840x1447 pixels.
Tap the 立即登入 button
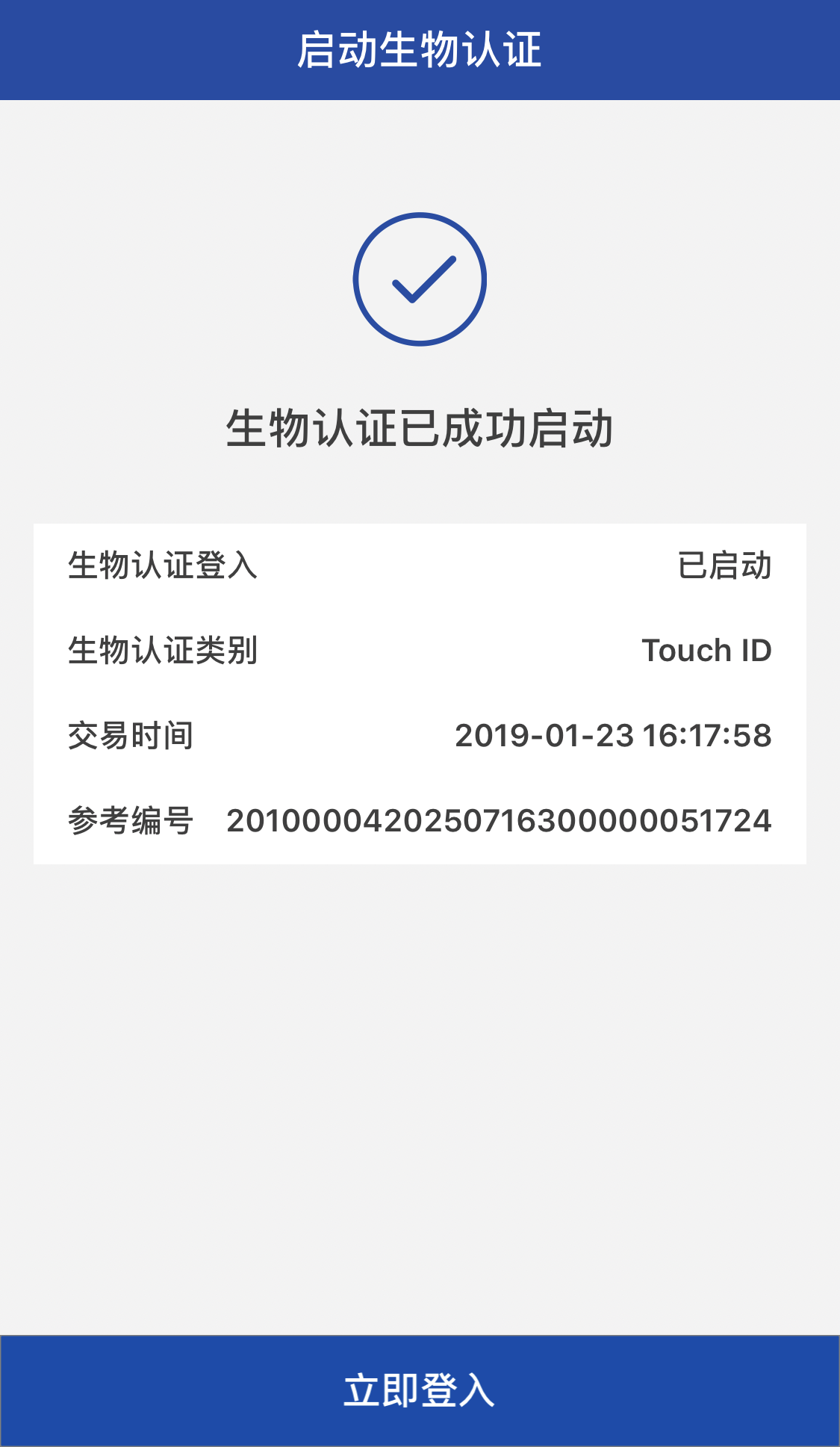(x=420, y=1390)
